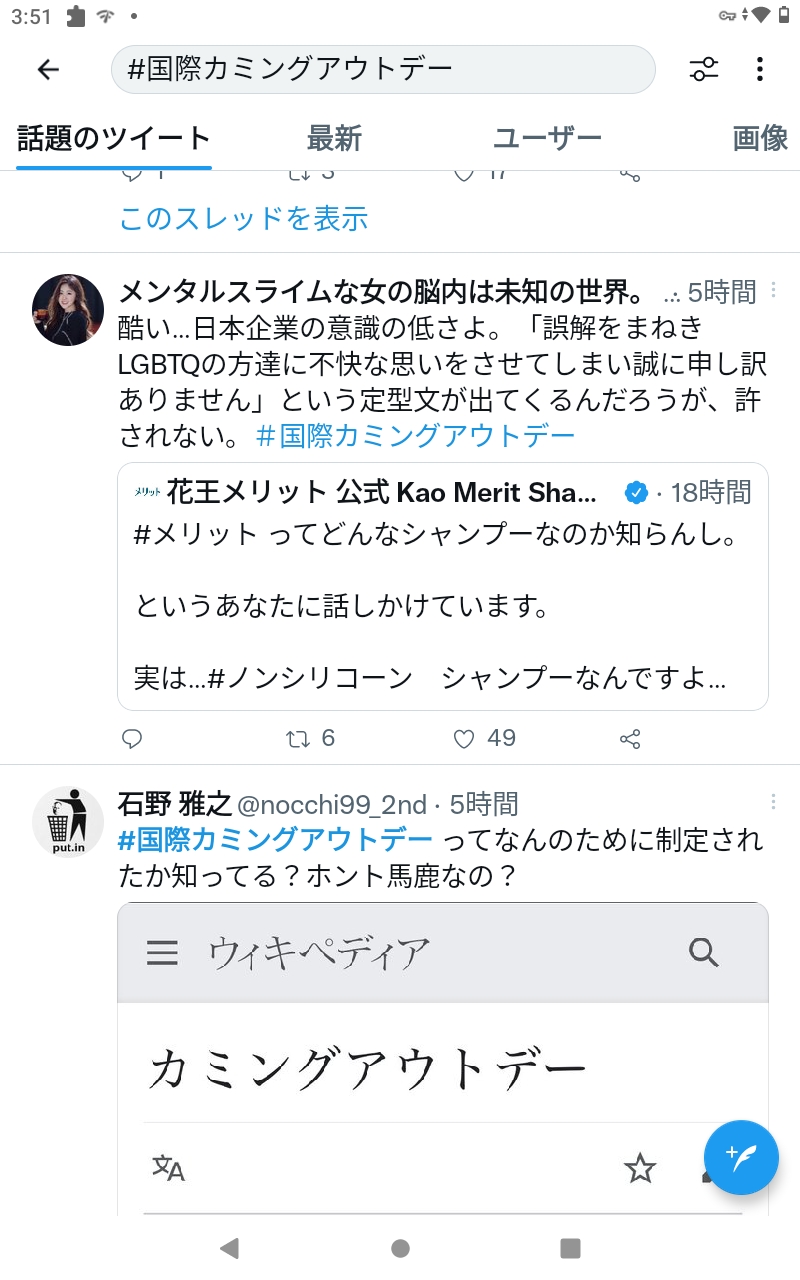Switch to the ユーザー tab
The width and height of the screenshot is (800, 1280).
point(547,138)
